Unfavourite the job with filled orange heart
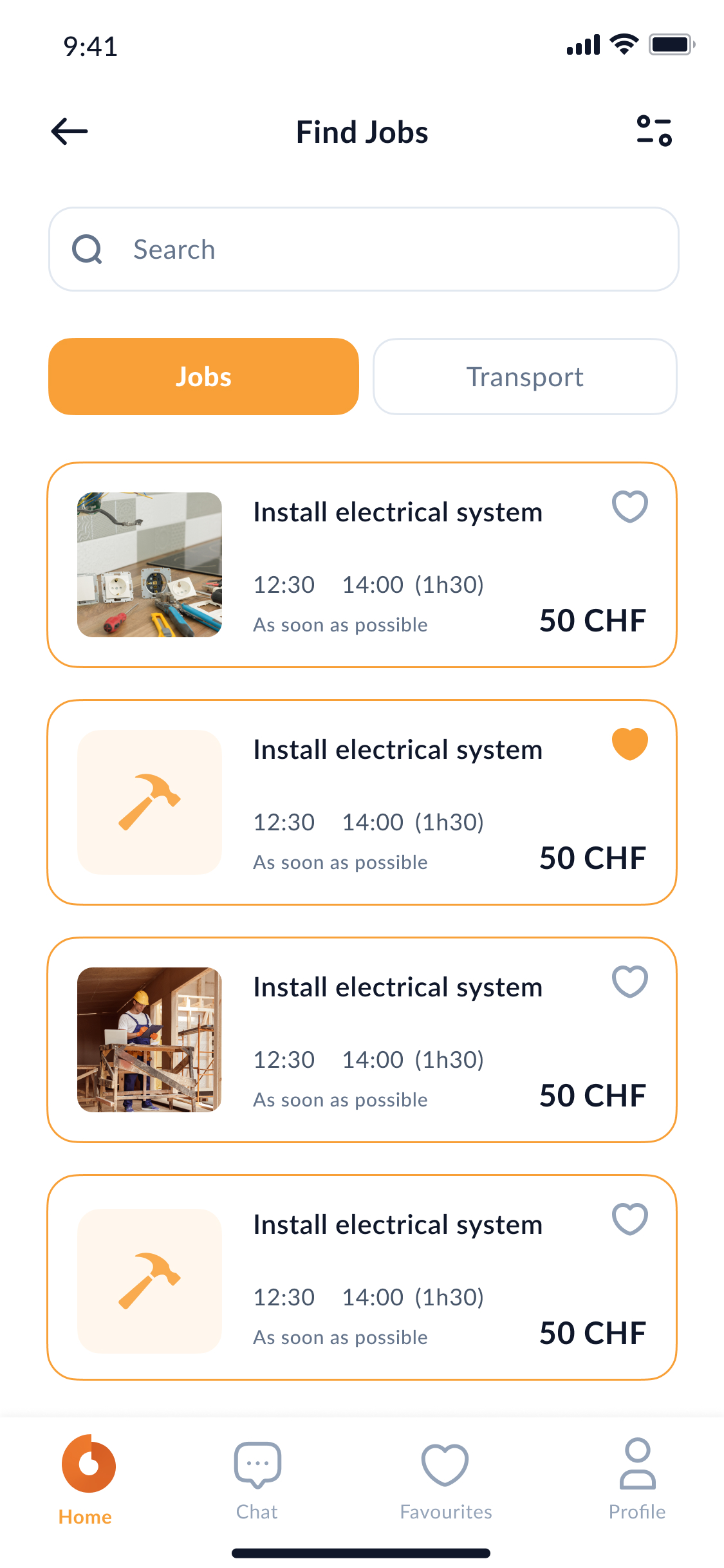 pos(629,744)
